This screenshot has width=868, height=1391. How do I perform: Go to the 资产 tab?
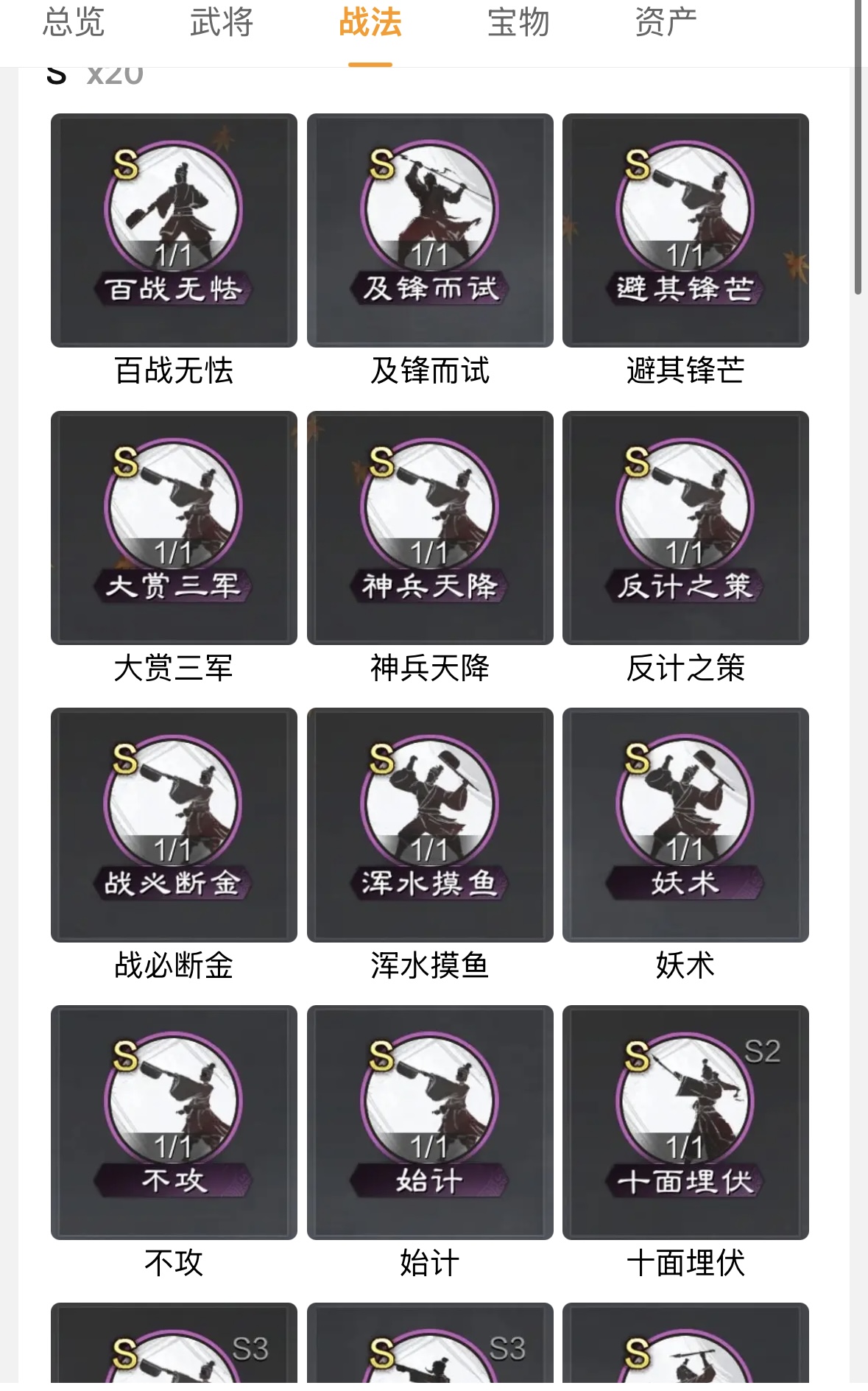pyautogui.click(x=666, y=22)
